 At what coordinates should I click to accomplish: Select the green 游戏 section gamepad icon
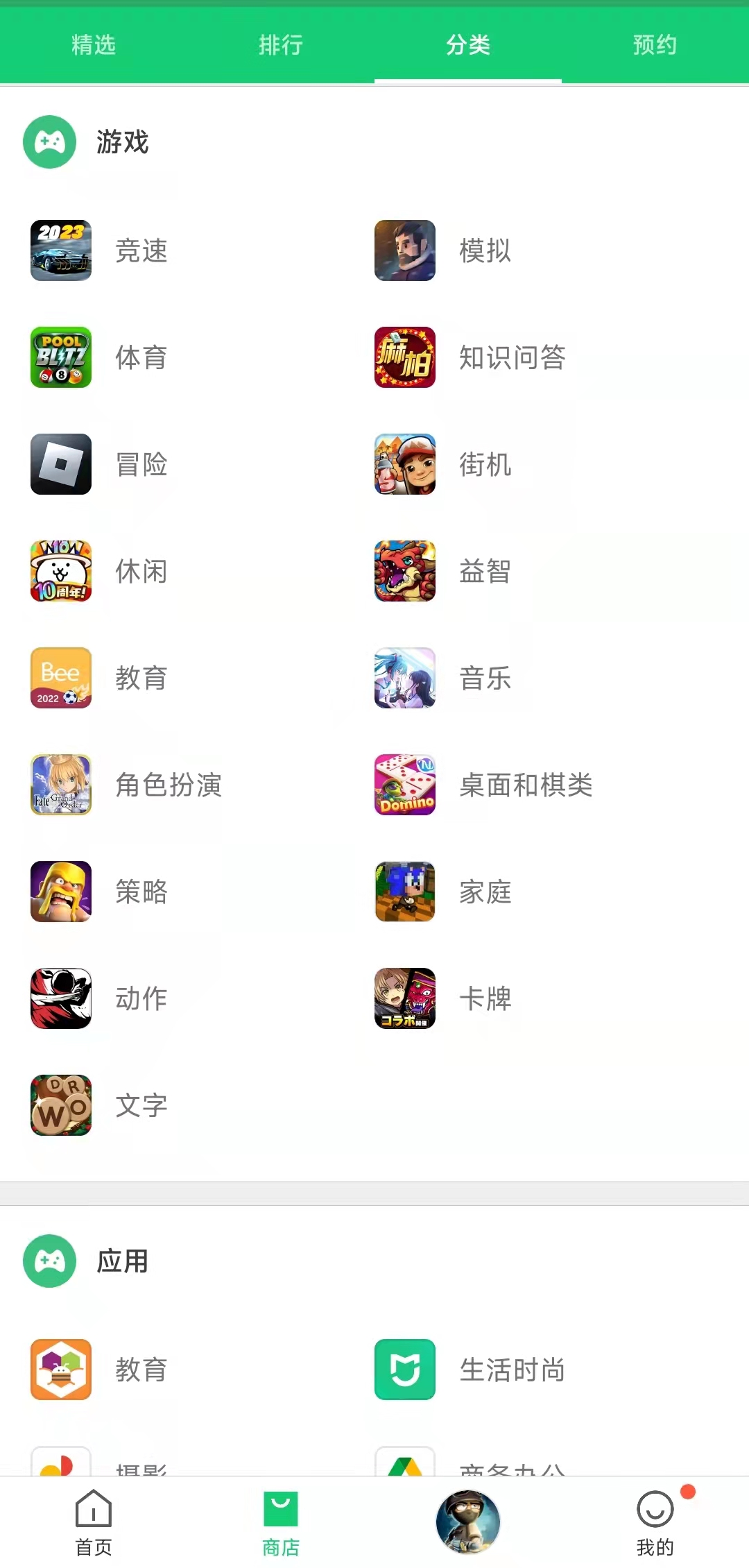[x=49, y=142]
